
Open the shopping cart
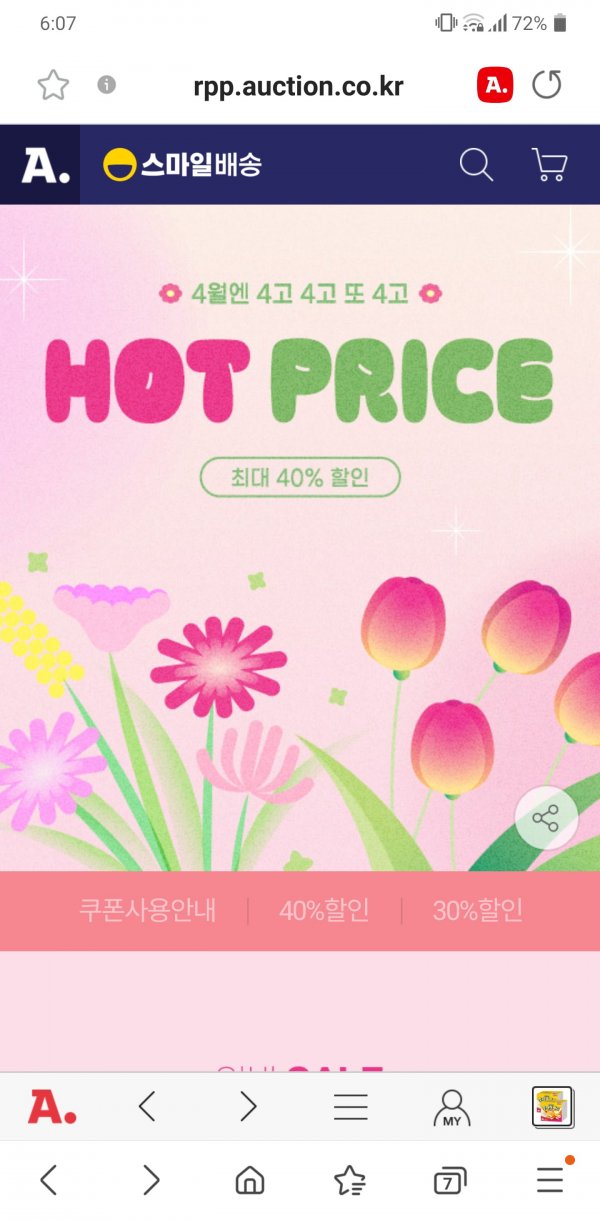[x=549, y=165]
